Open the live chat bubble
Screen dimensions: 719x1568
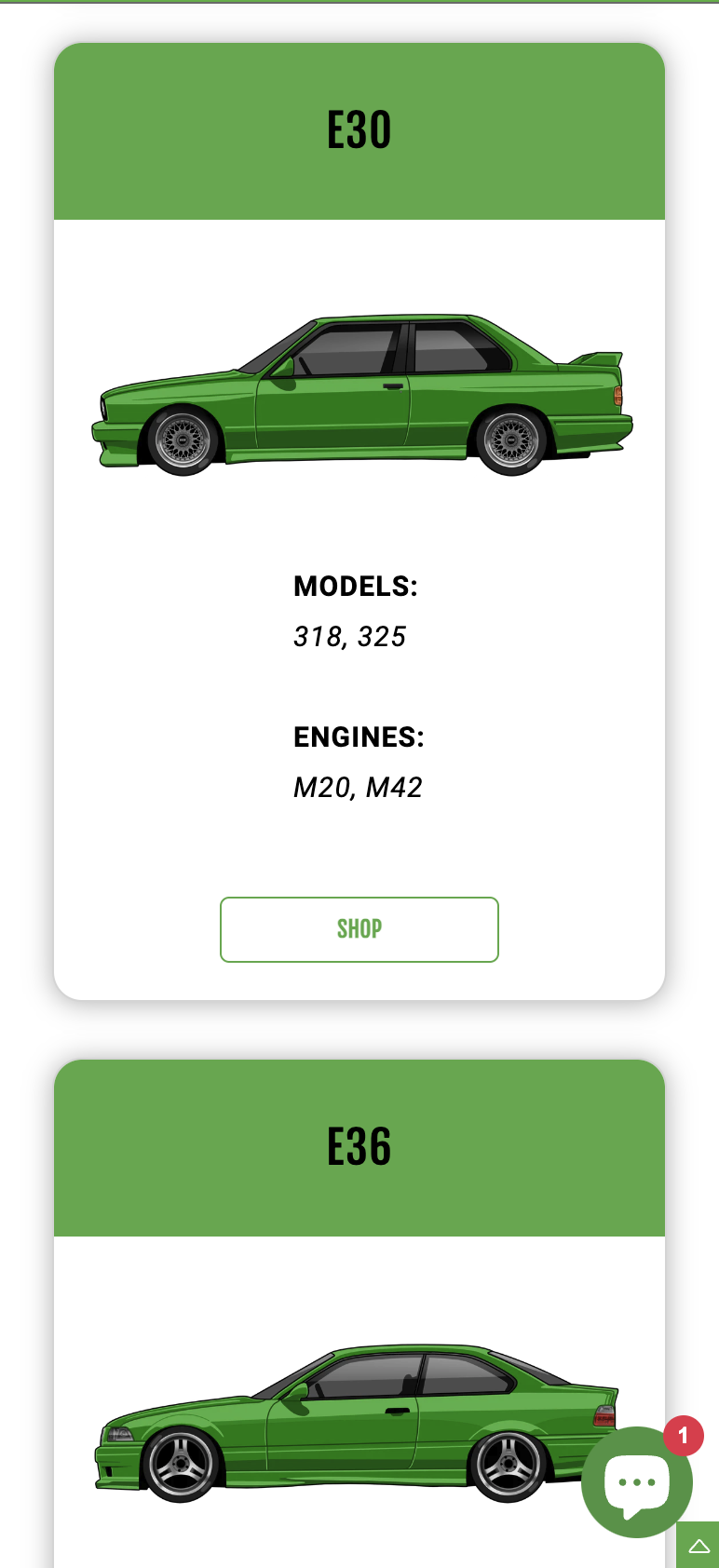[x=636, y=1481]
